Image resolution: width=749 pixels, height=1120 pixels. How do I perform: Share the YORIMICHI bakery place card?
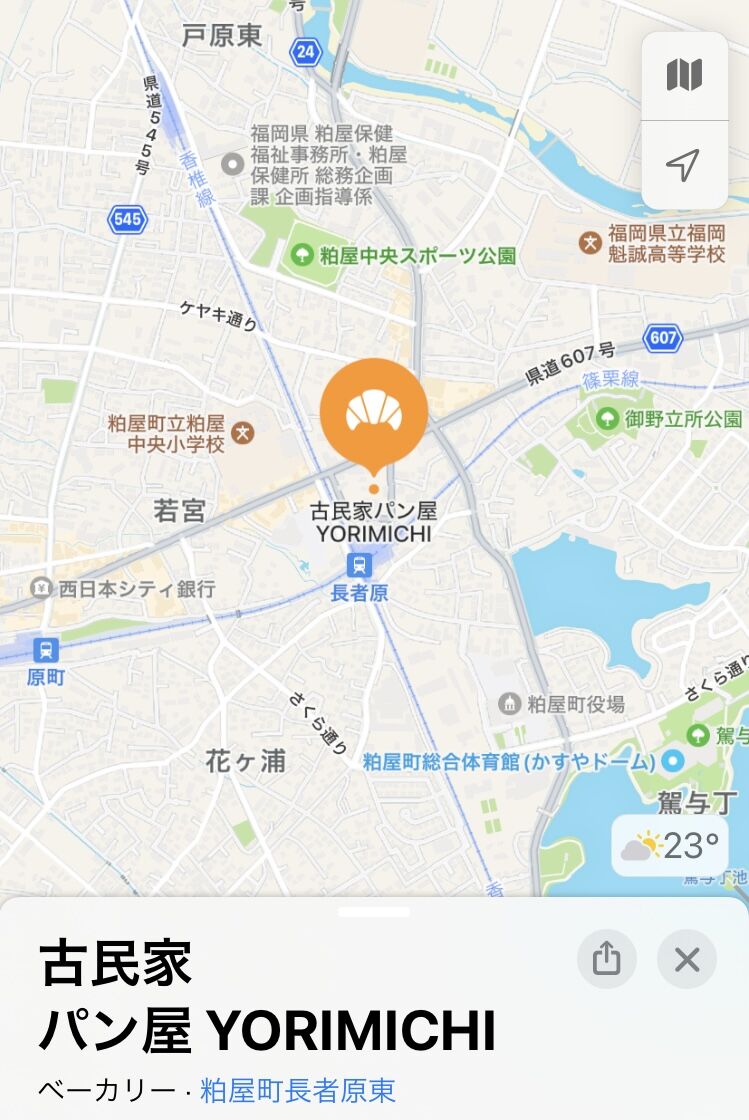pyautogui.click(x=606, y=959)
